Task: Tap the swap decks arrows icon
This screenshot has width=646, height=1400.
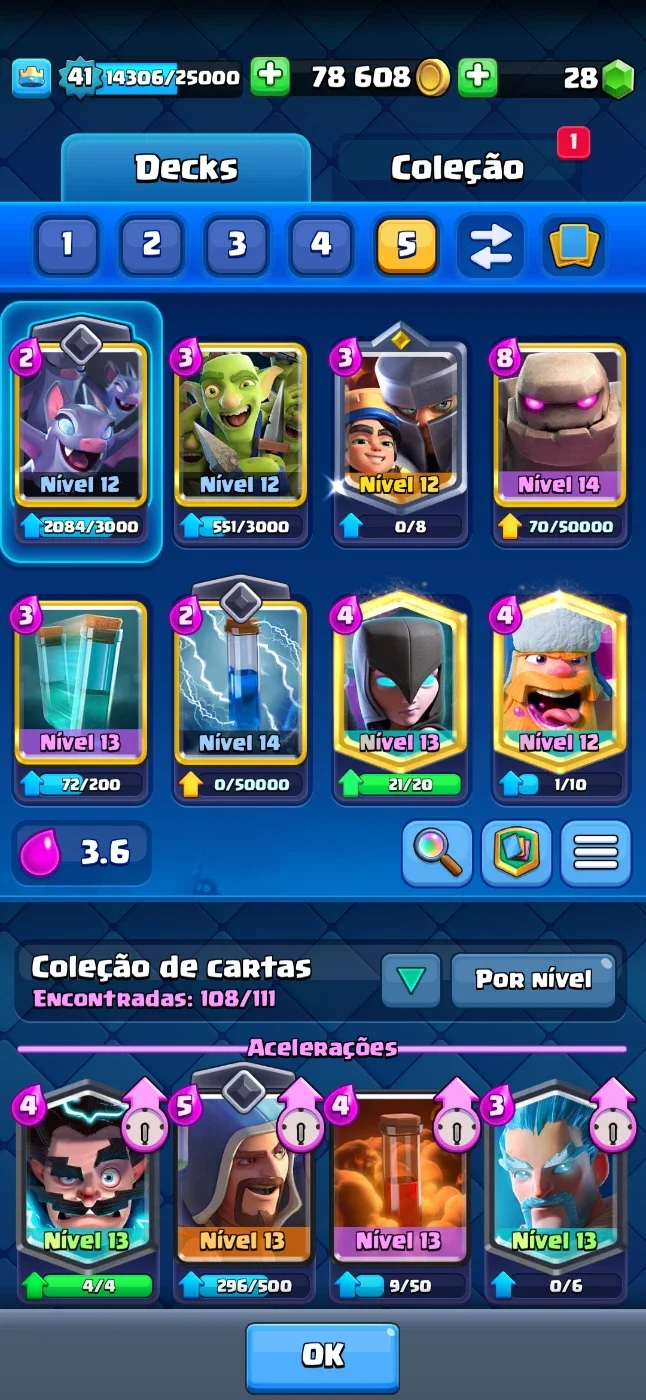Action: coord(491,246)
